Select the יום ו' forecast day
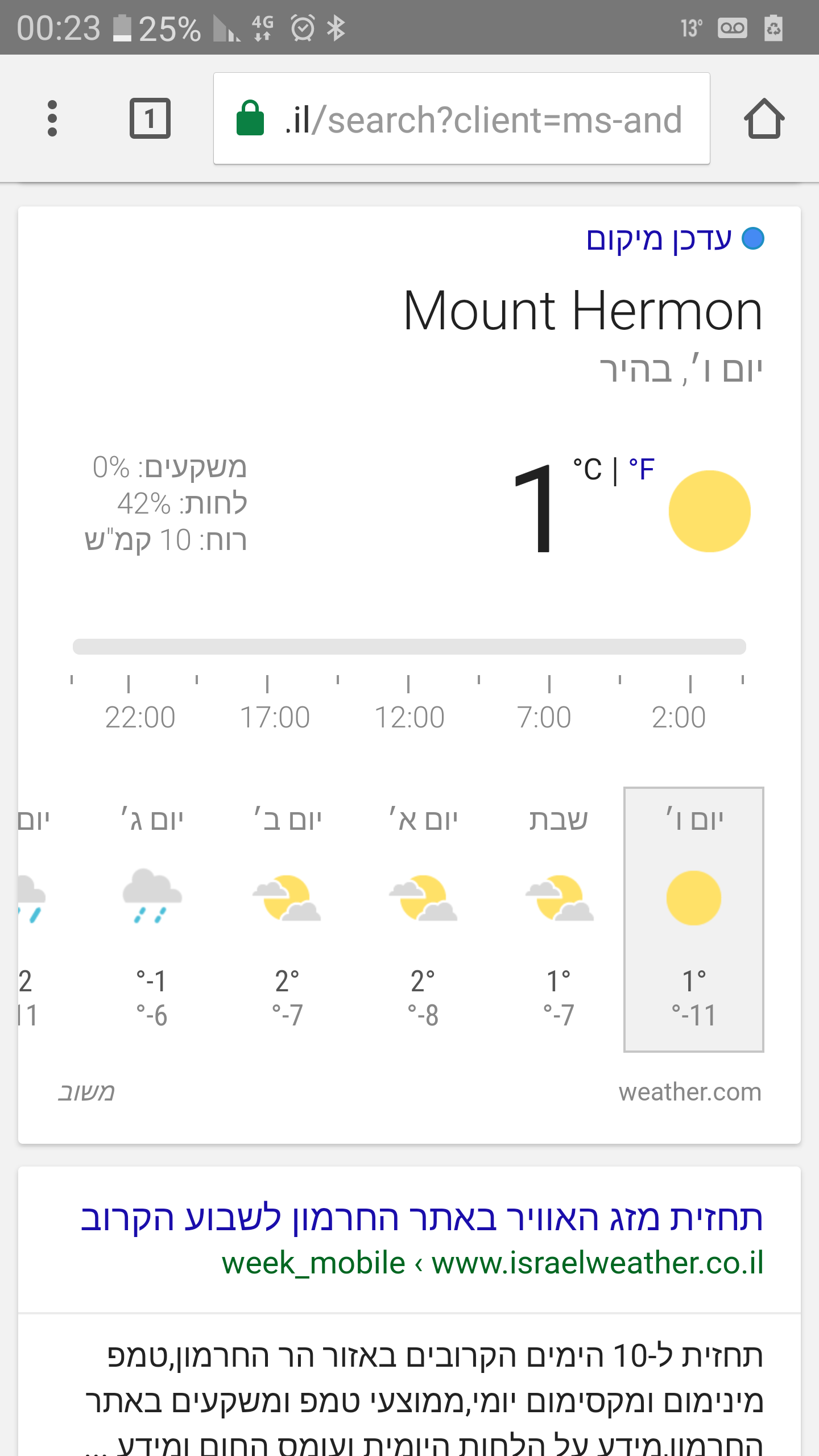This screenshot has width=819, height=1456. coord(693,919)
